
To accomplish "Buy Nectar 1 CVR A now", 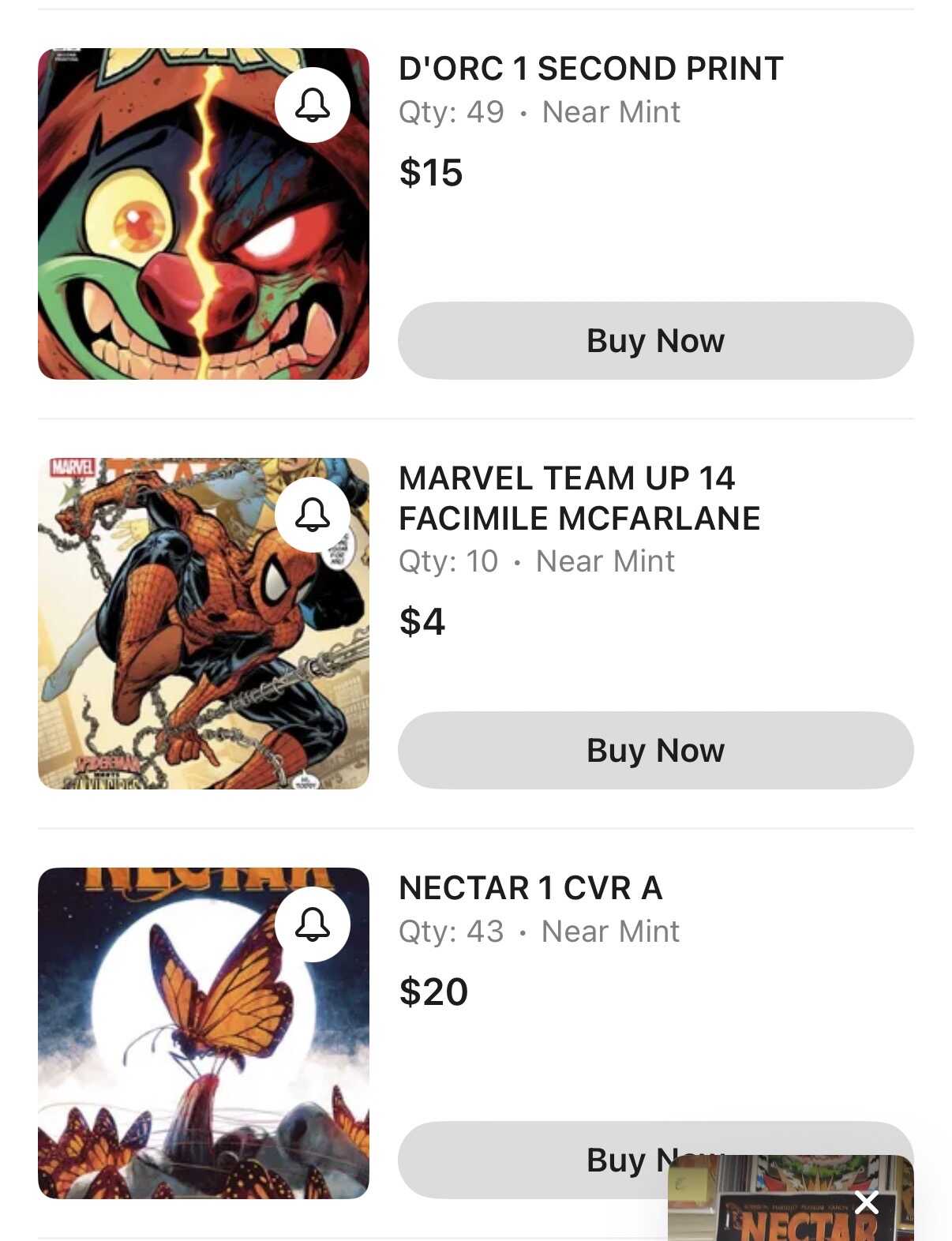I will [x=537, y=1159].
